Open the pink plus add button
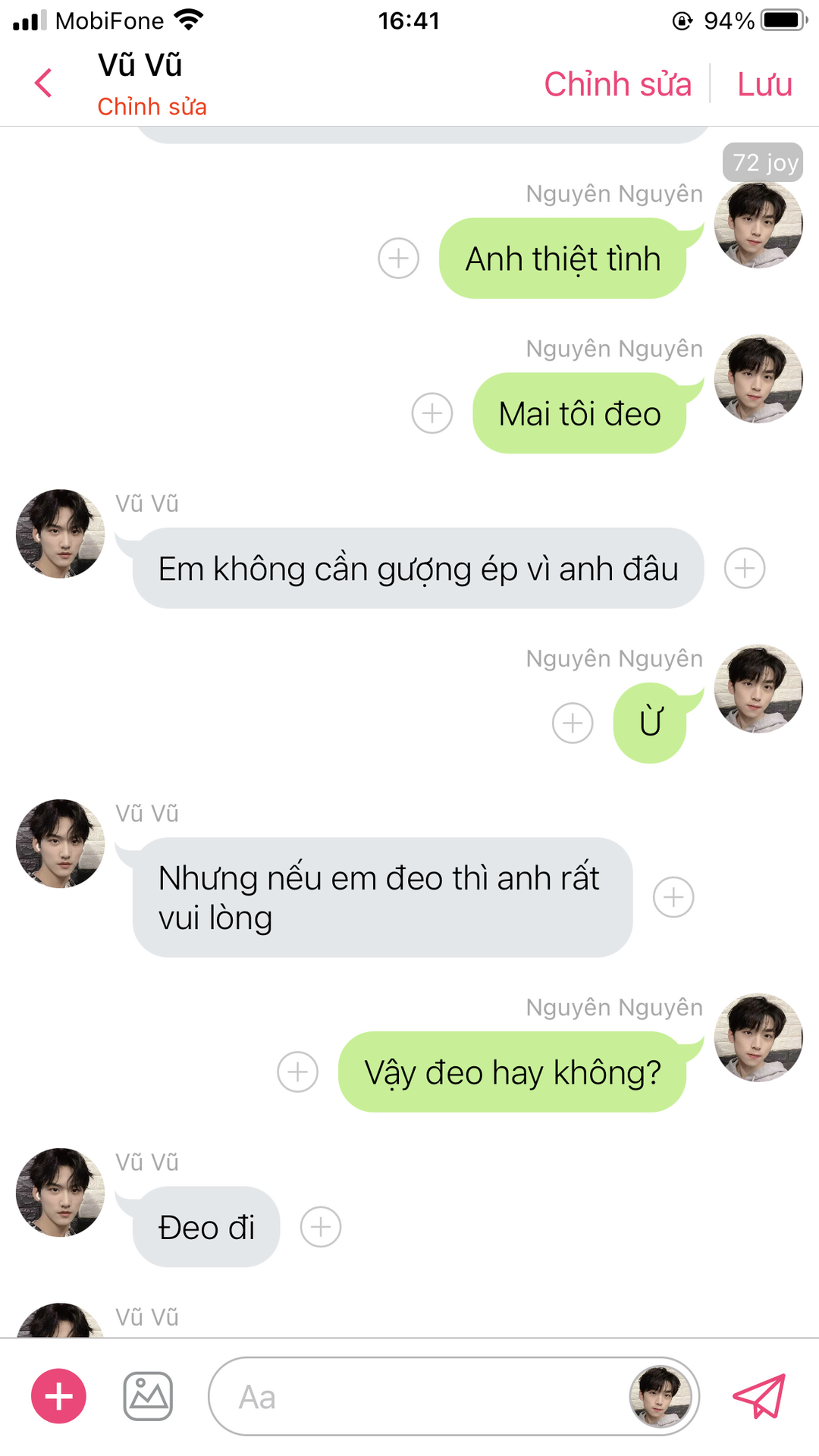 click(x=58, y=1396)
